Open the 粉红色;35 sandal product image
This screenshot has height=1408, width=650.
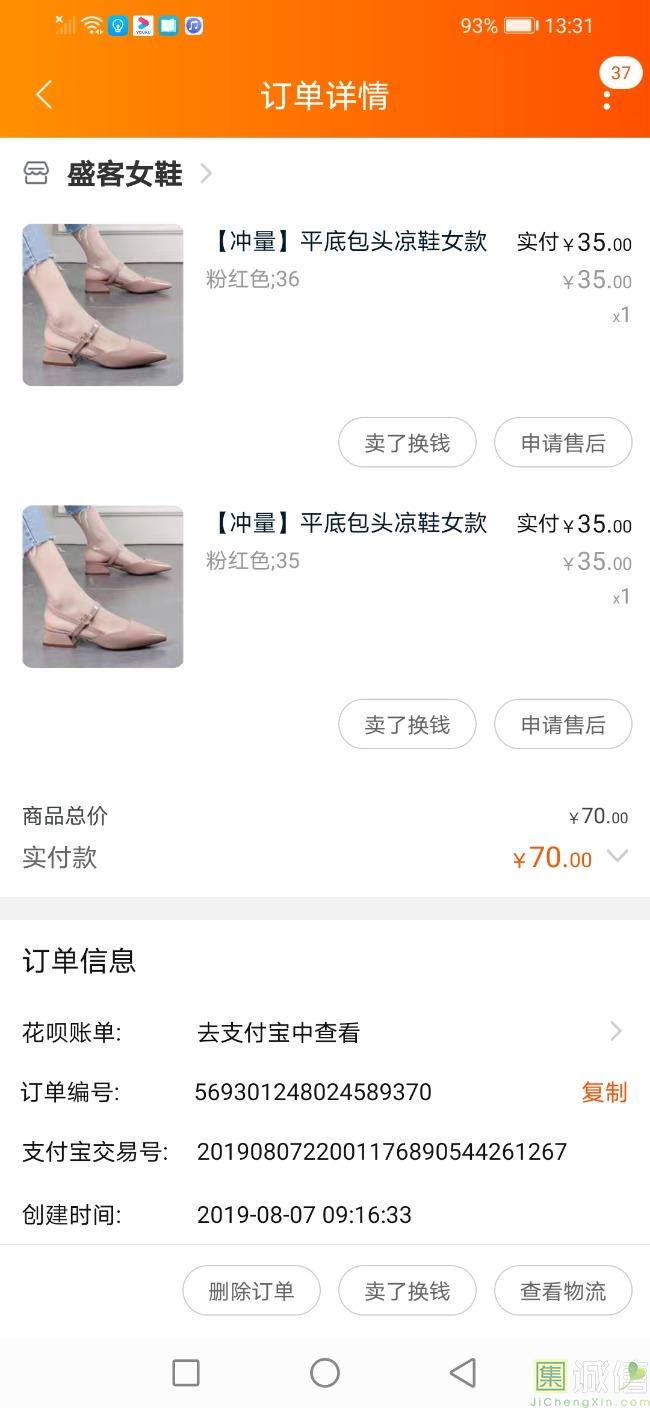point(103,586)
